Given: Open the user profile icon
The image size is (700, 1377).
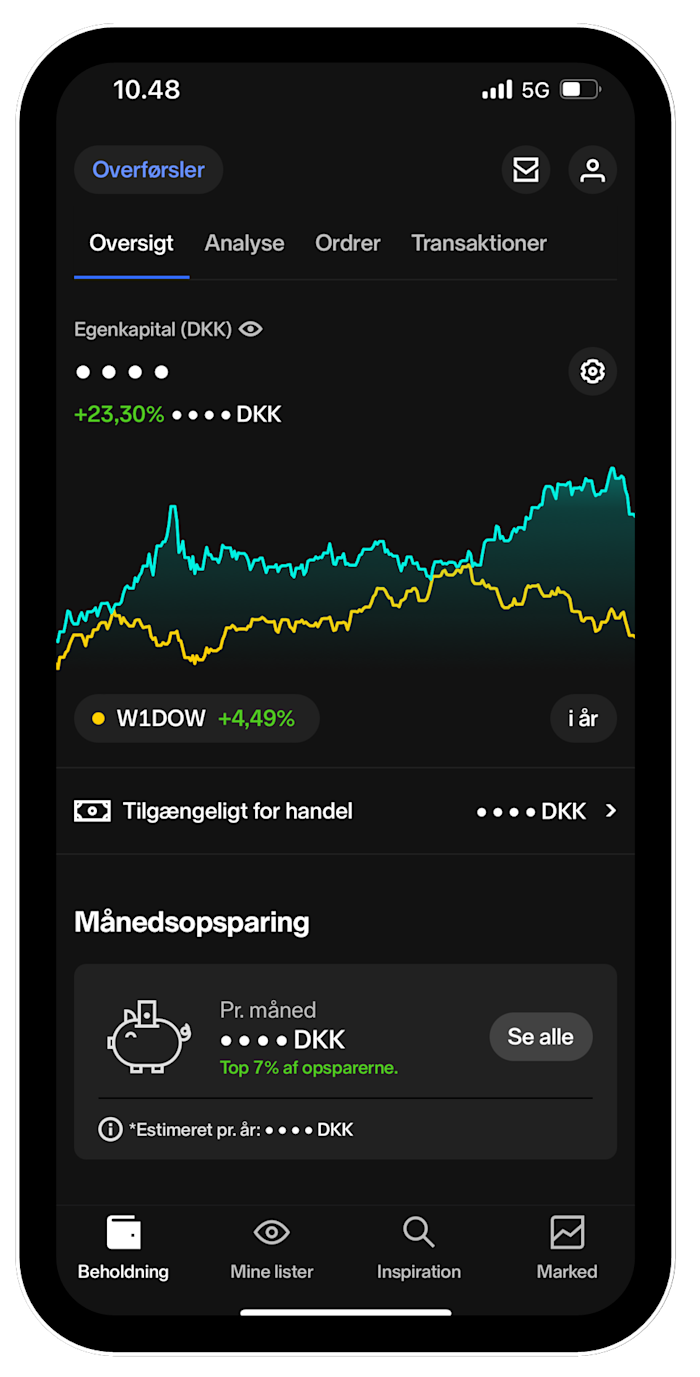Looking at the screenshot, I should [593, 170].
